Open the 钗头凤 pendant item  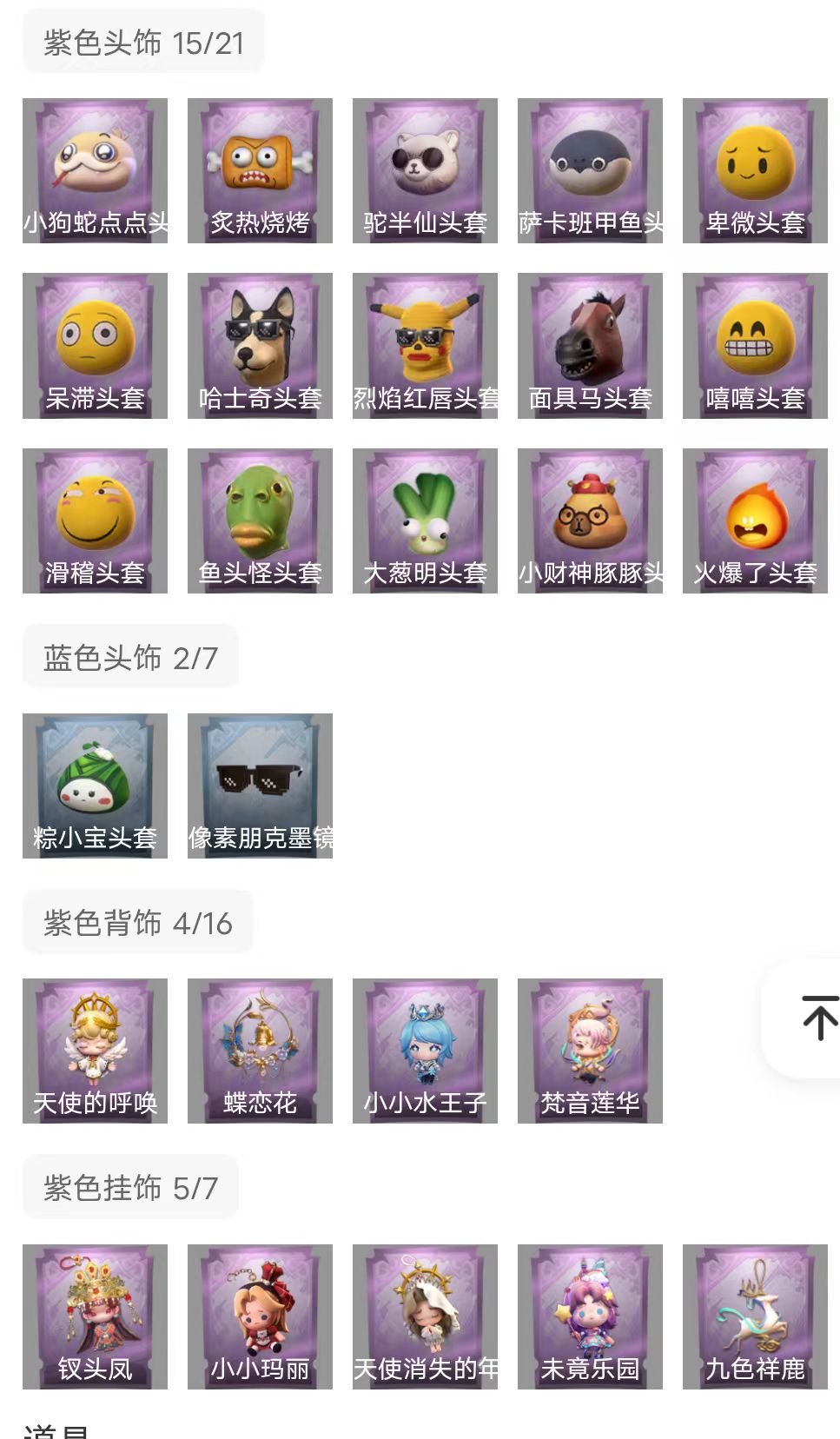95,1316
